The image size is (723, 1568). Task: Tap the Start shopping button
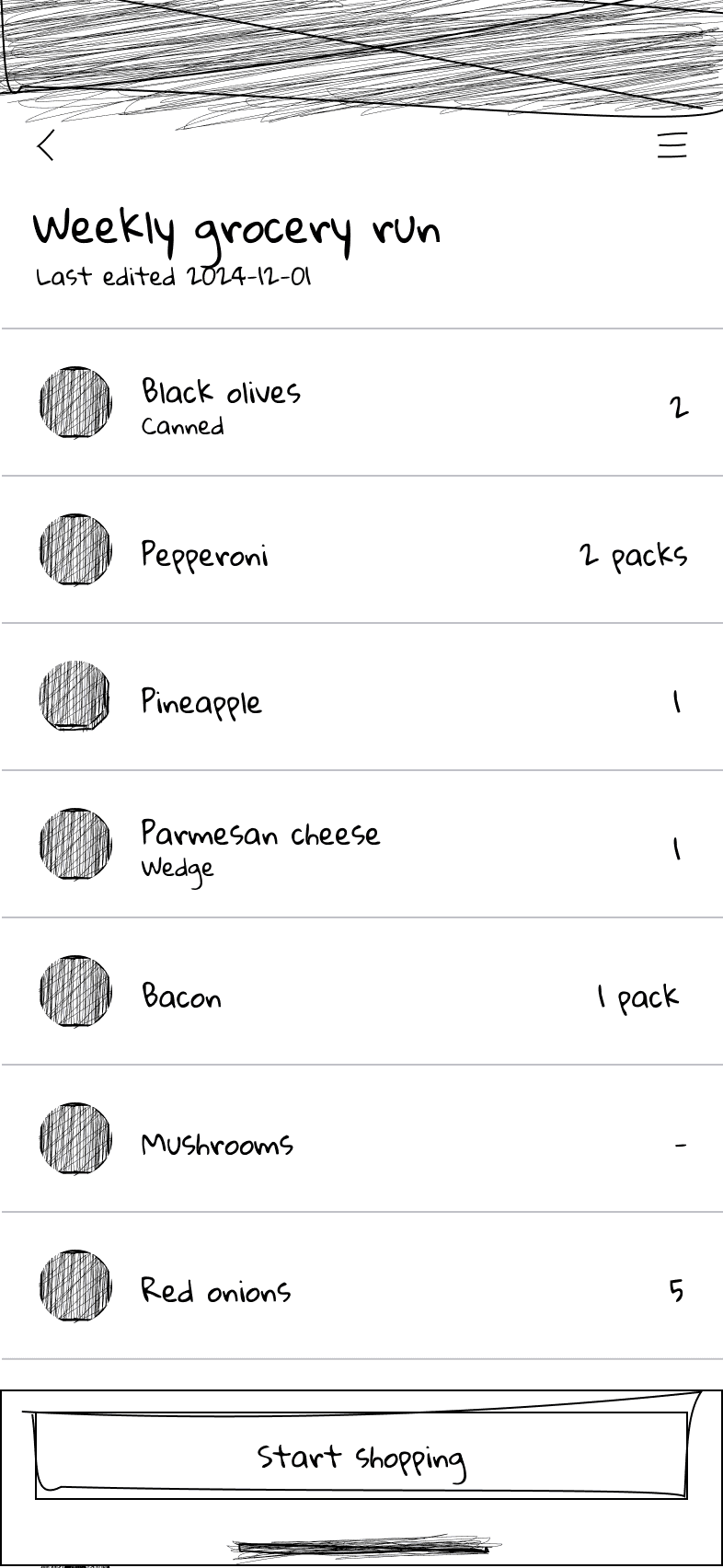[361, 1456]
